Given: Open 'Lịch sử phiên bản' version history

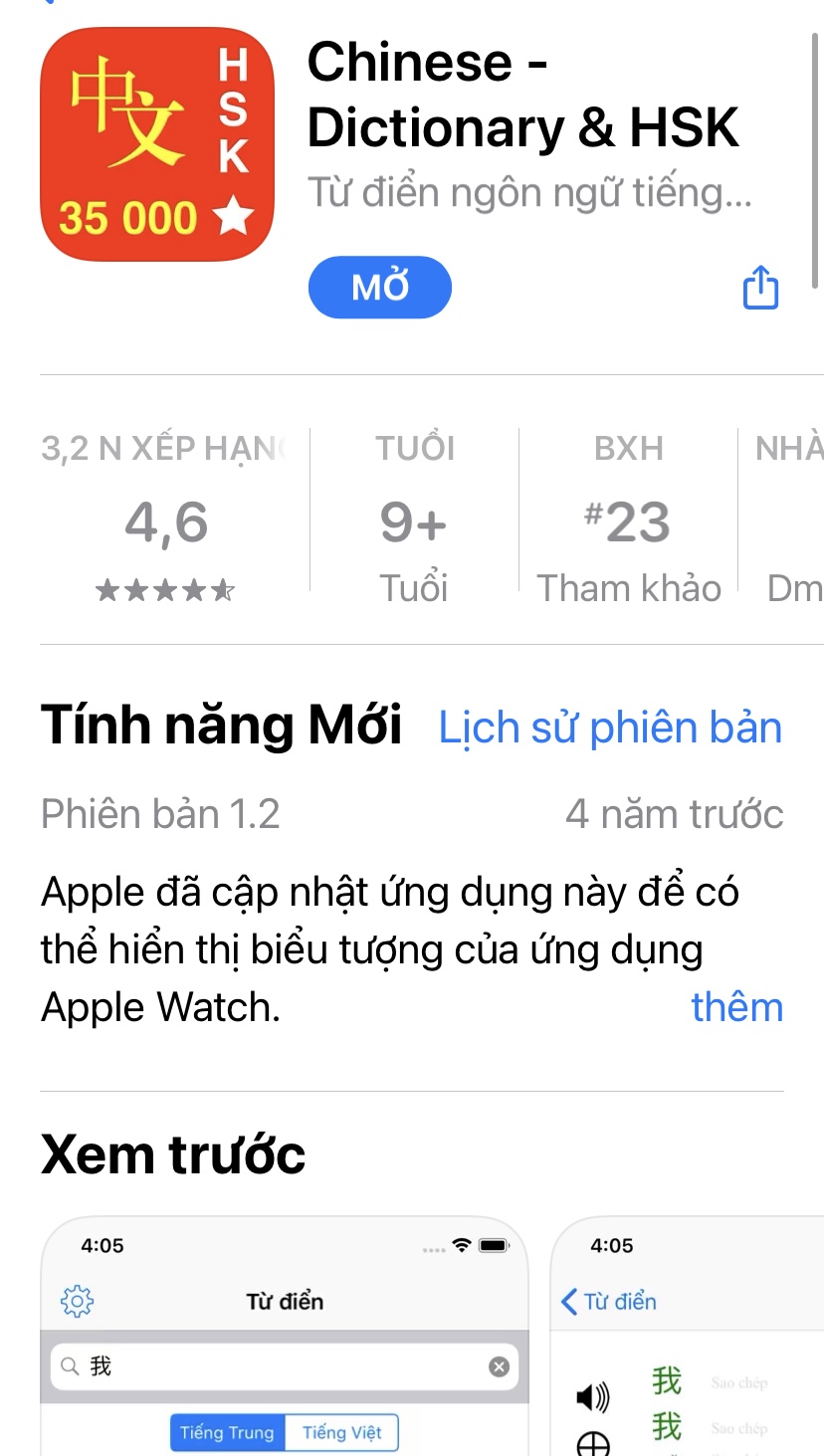Looking at the screenshot, I should 610,727.
